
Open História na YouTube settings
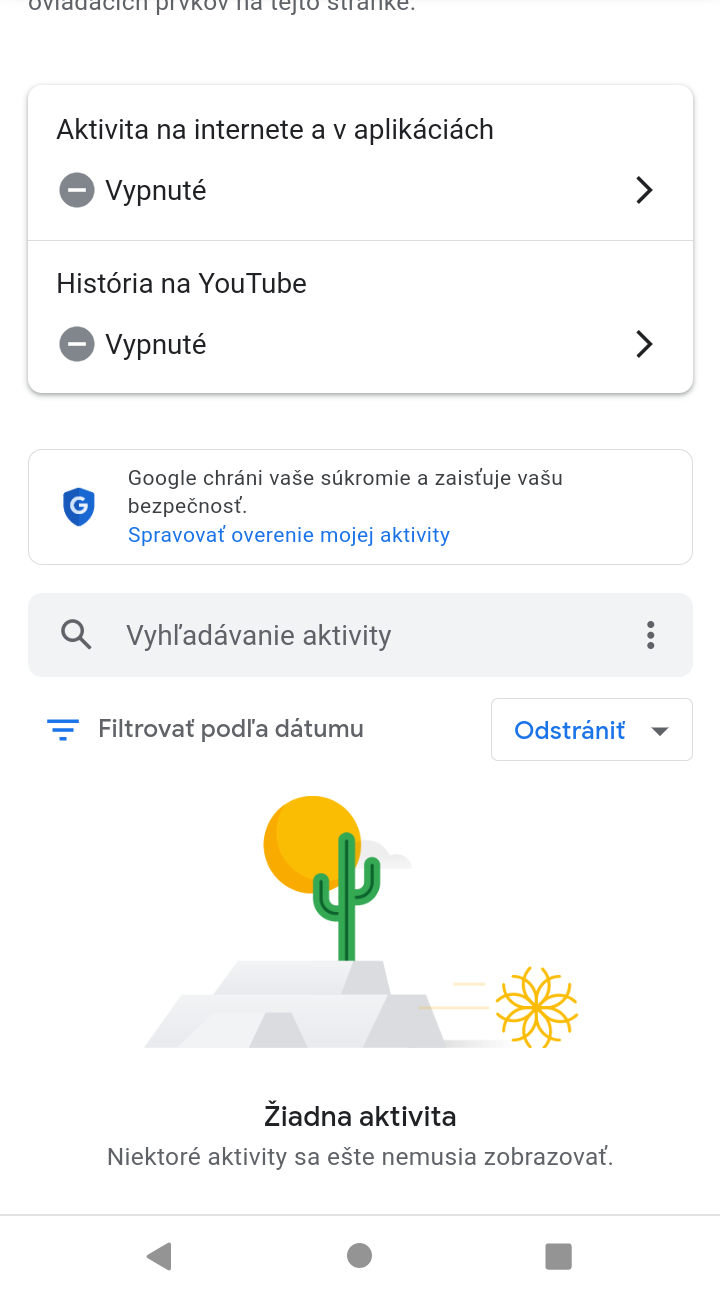click(359, 317)
